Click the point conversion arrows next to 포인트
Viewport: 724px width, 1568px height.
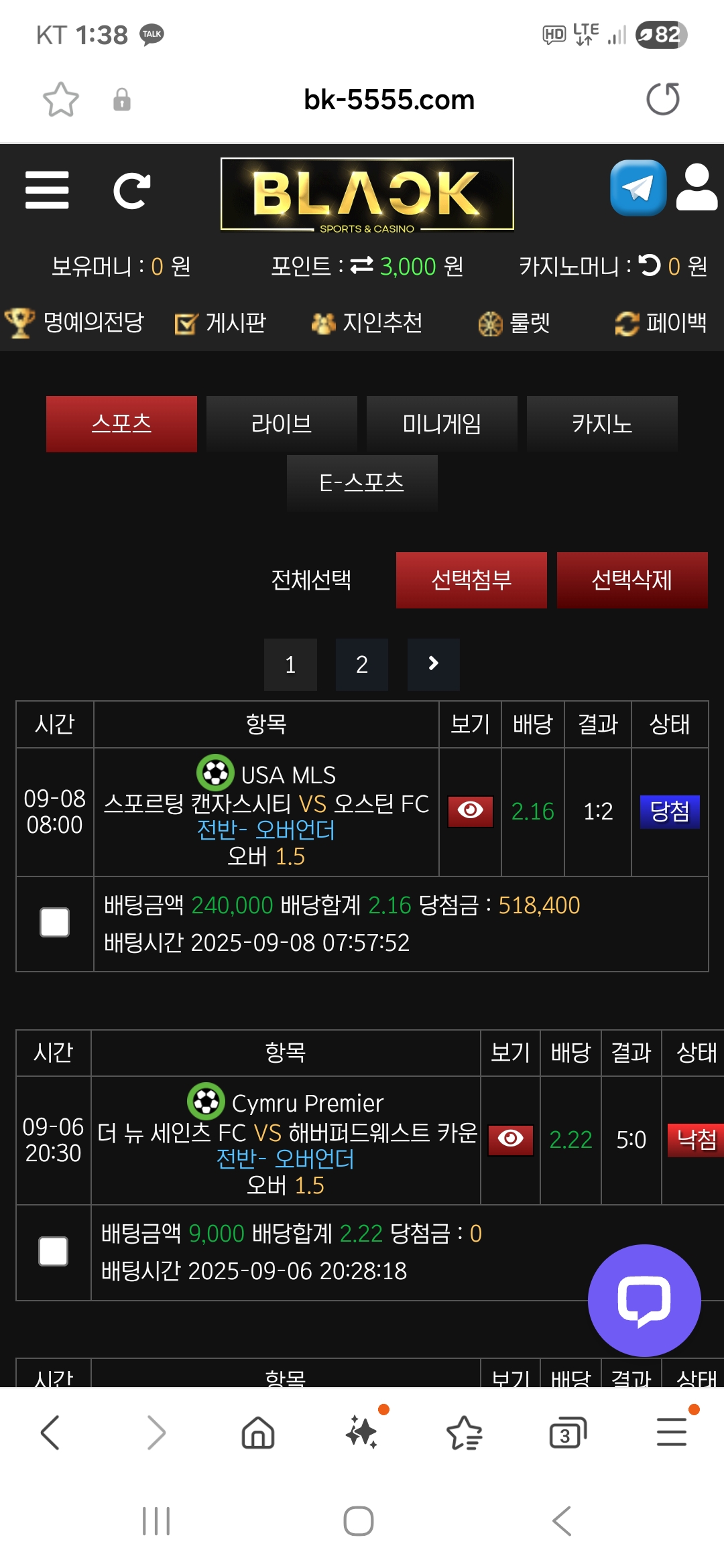point(362,265)
